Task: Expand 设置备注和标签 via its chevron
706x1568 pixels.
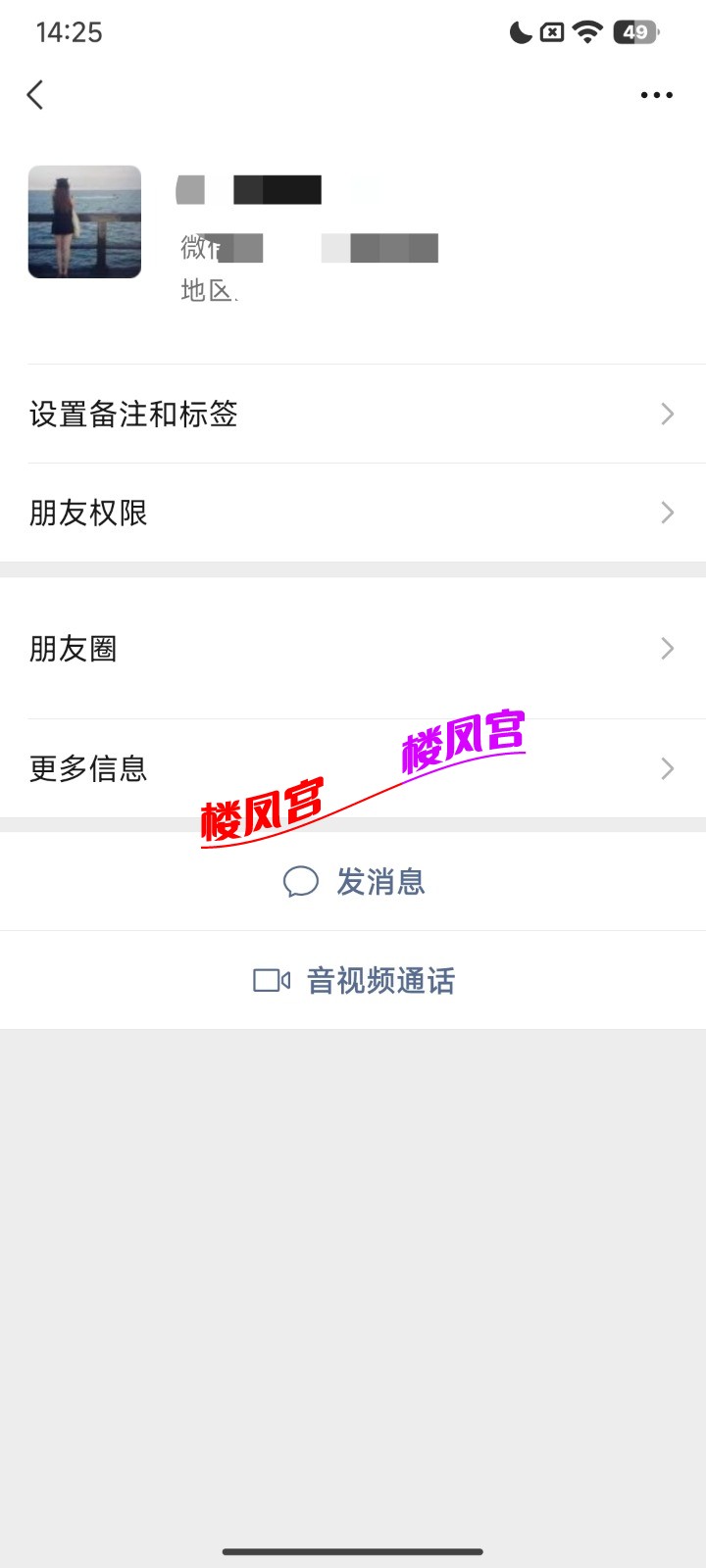Action: (x=667, y=415)
